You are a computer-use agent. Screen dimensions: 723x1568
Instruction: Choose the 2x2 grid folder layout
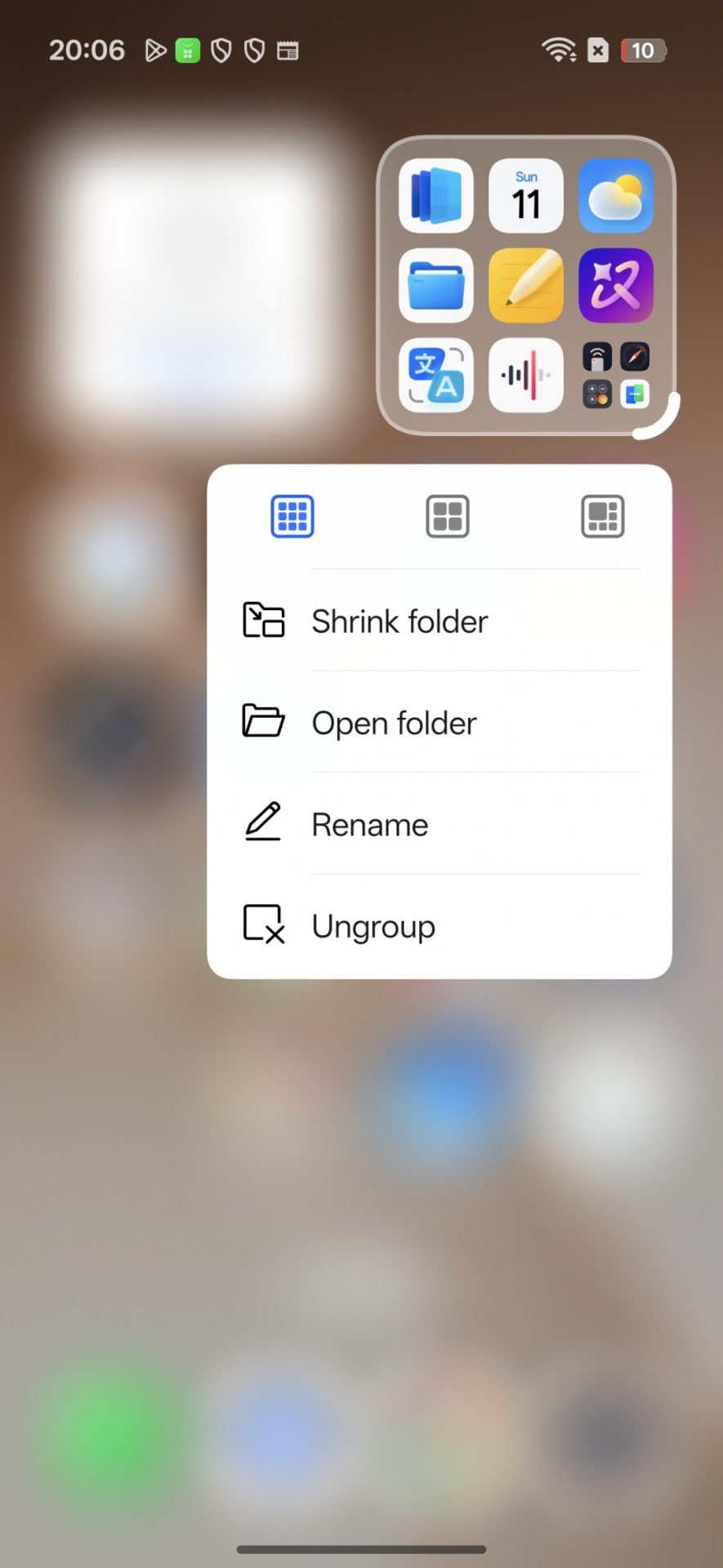pos(448,516)
